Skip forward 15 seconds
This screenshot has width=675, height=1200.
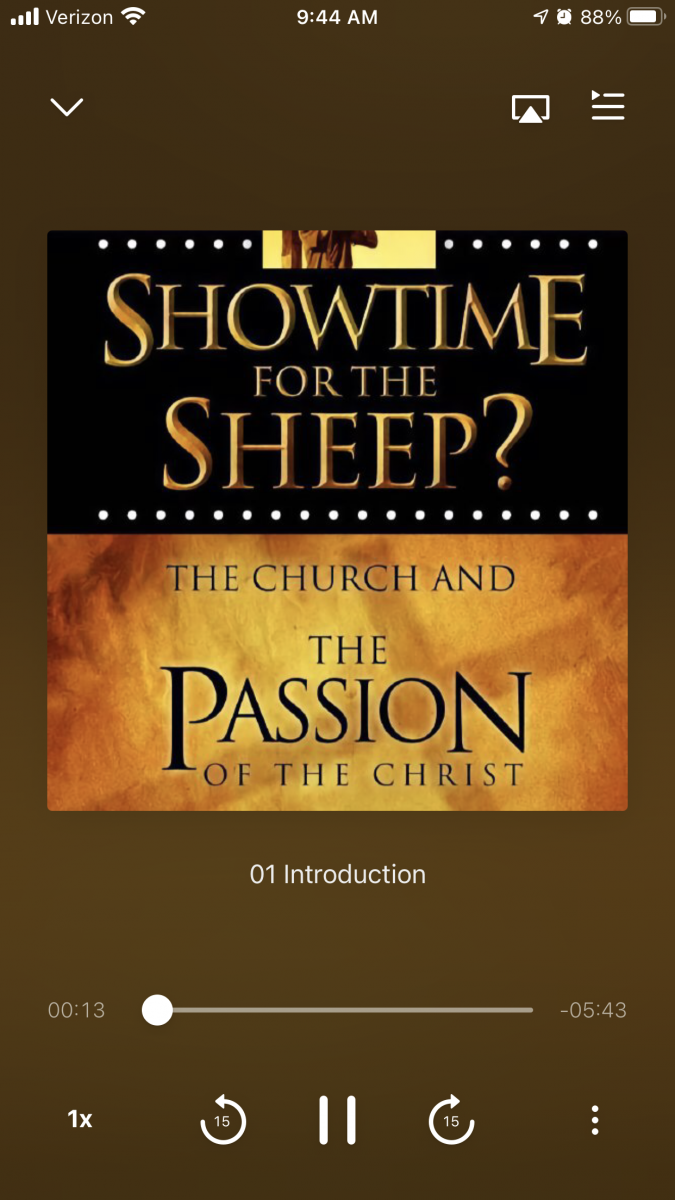(x=451, y=1119)
